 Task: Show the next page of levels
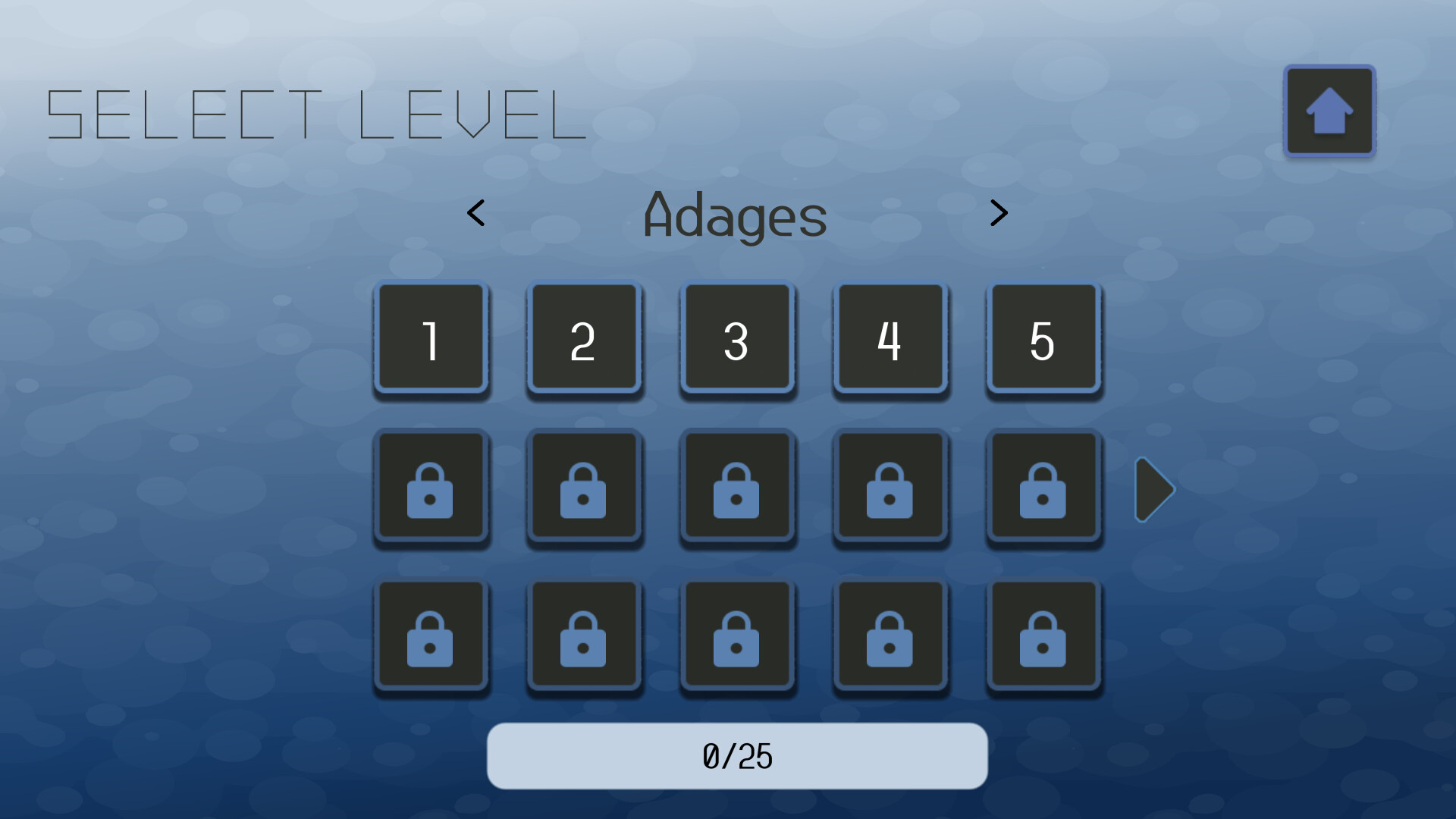tap(1154, 490)
